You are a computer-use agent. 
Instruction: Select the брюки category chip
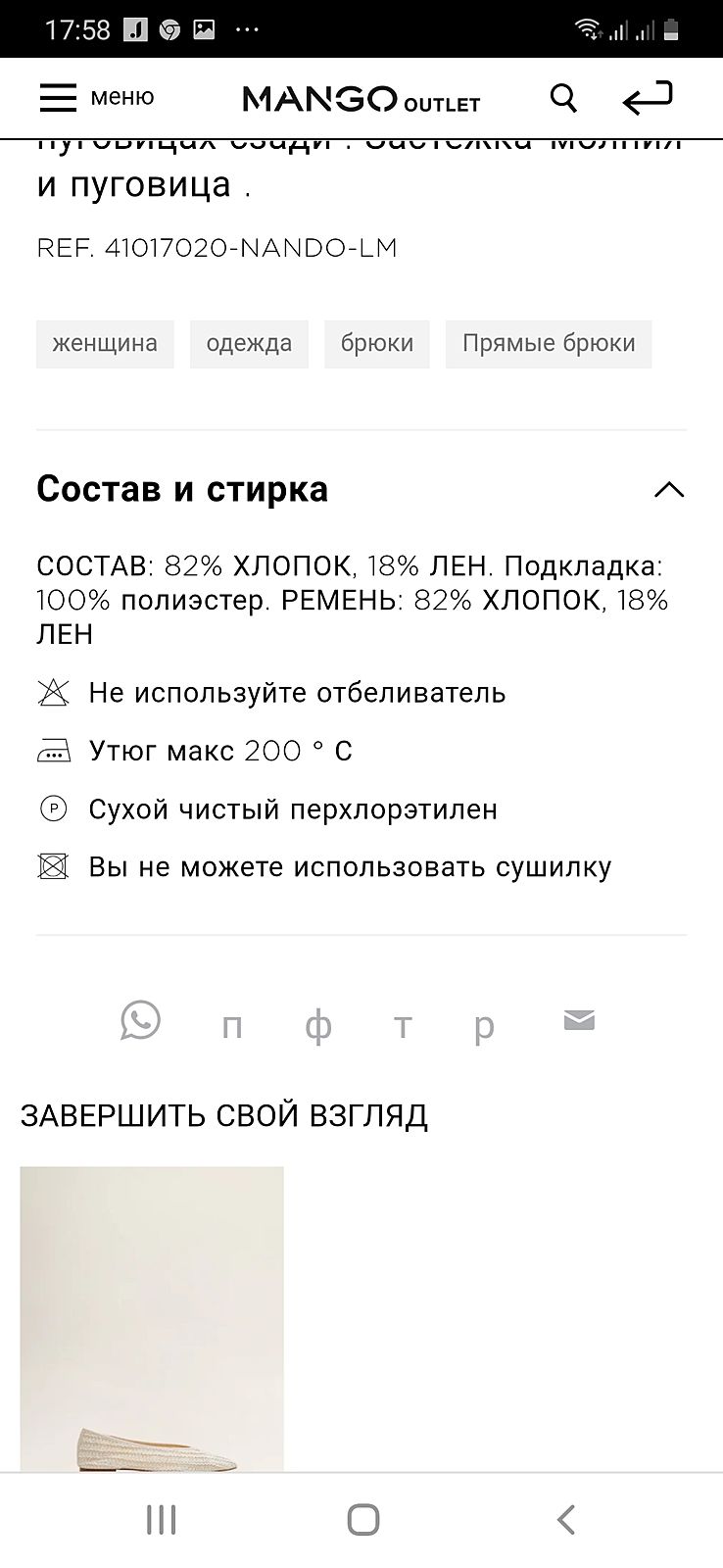377,344
